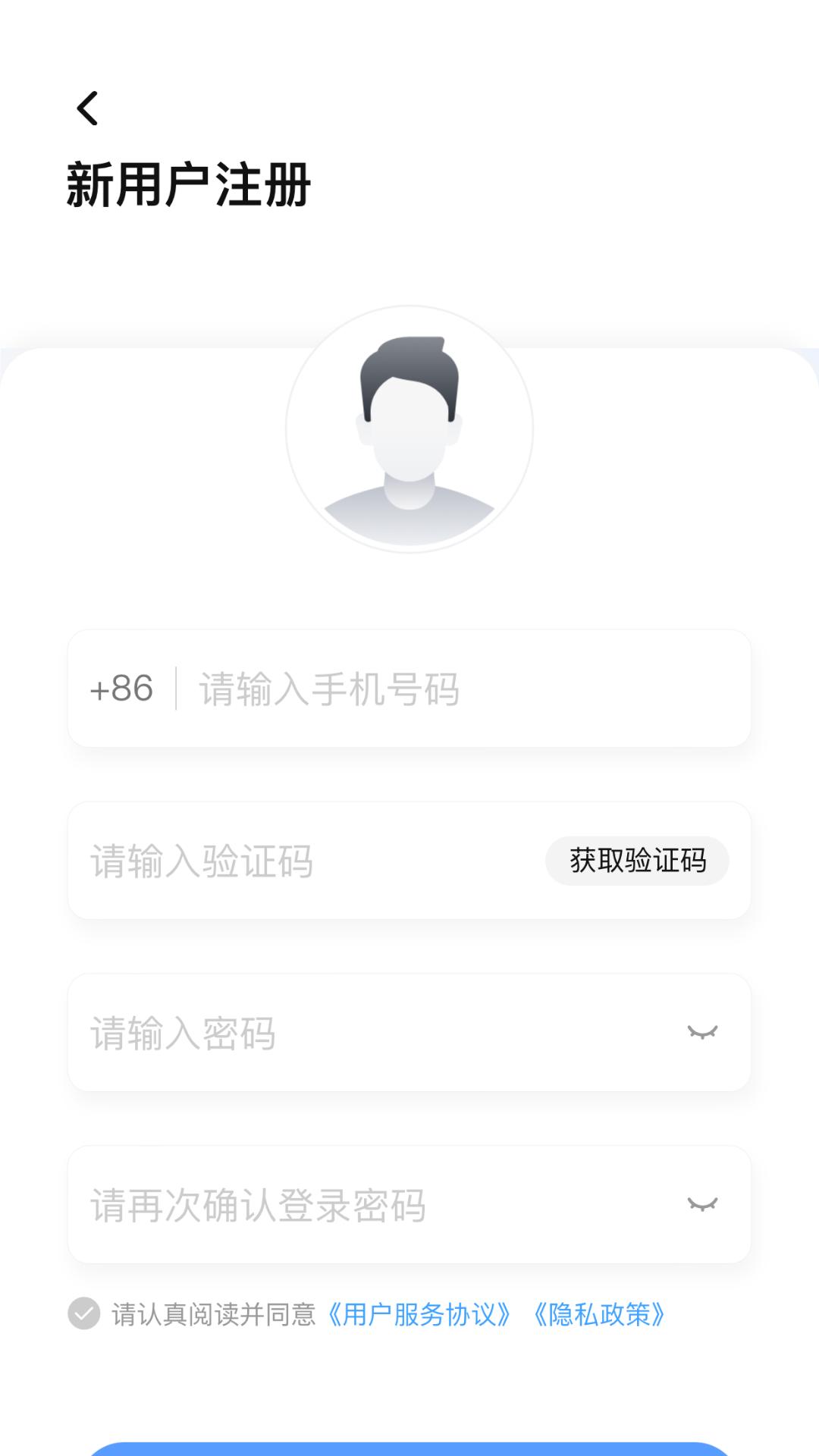Viewport: 819px width, 1456px height.
Task: Toggle visibility for the 请输入密码 field
Action: pos(701,1030)
